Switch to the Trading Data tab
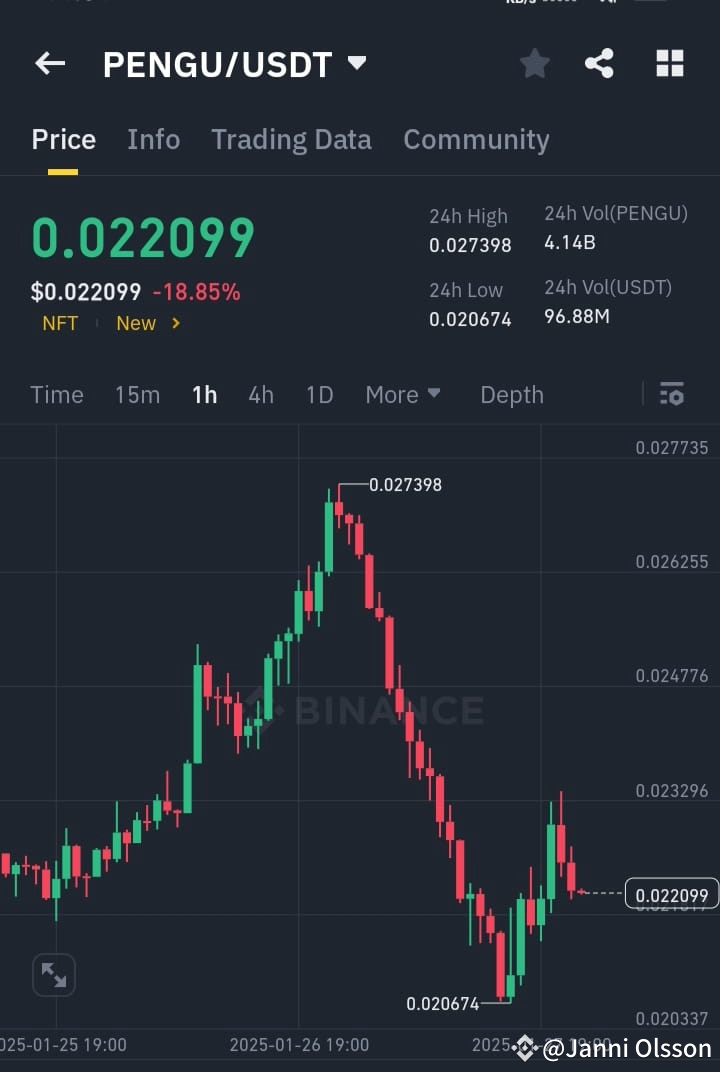Viewport: 720px width, 1072px height. 291,139
